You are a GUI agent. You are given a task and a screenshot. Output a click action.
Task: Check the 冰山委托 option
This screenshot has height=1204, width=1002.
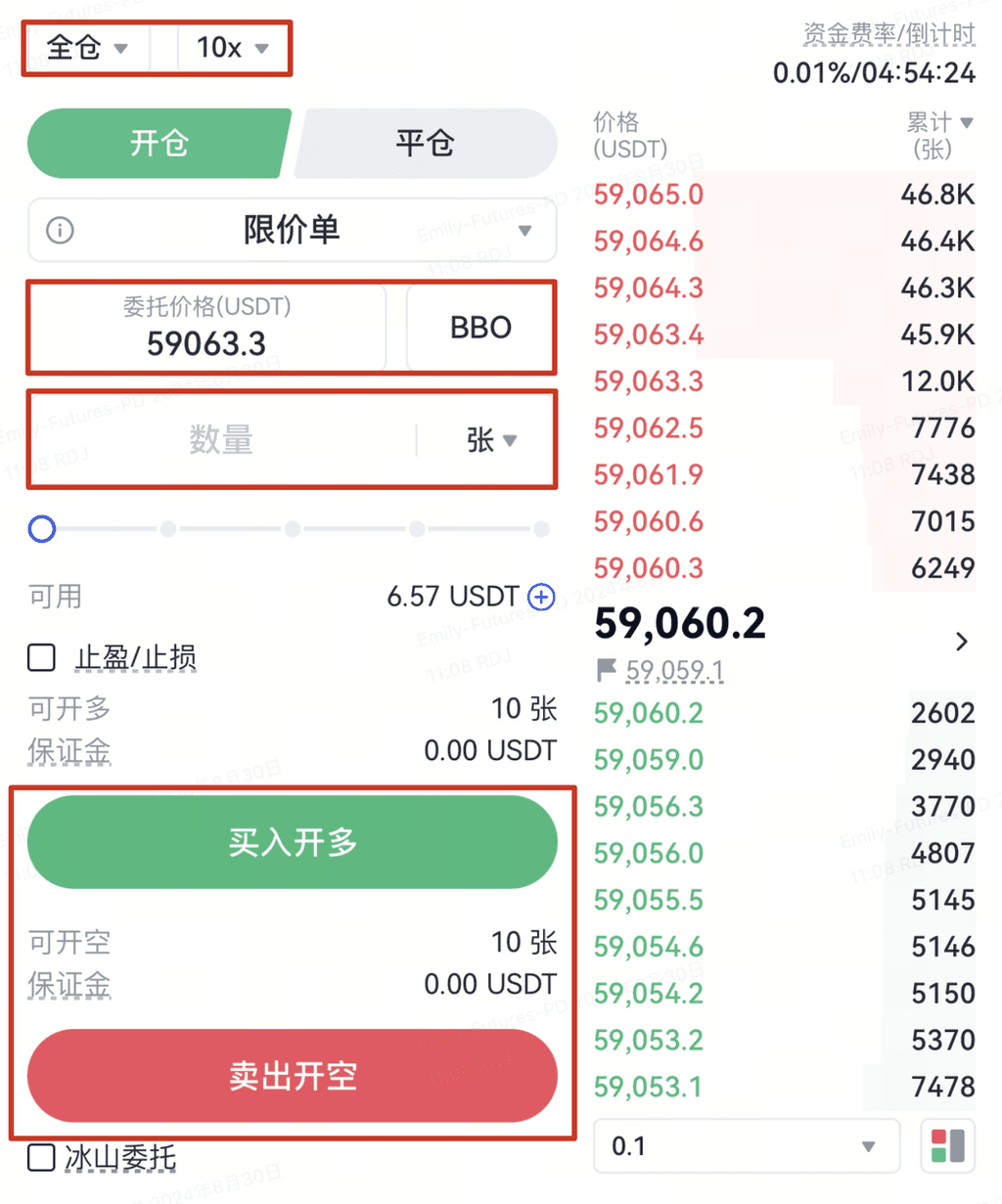(41, 1158)
